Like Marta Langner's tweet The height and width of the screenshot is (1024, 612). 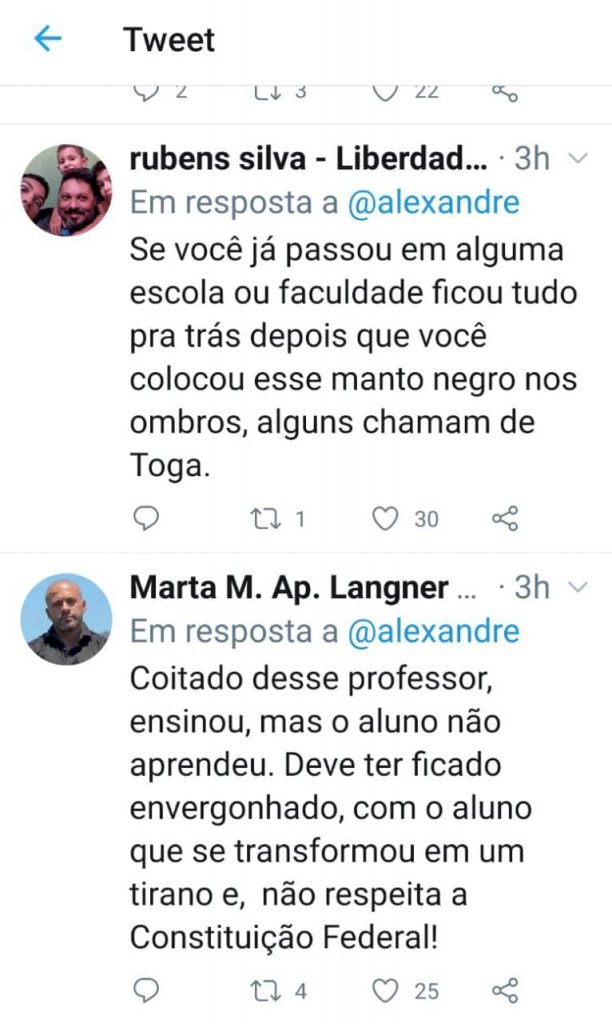click(385, 991)
